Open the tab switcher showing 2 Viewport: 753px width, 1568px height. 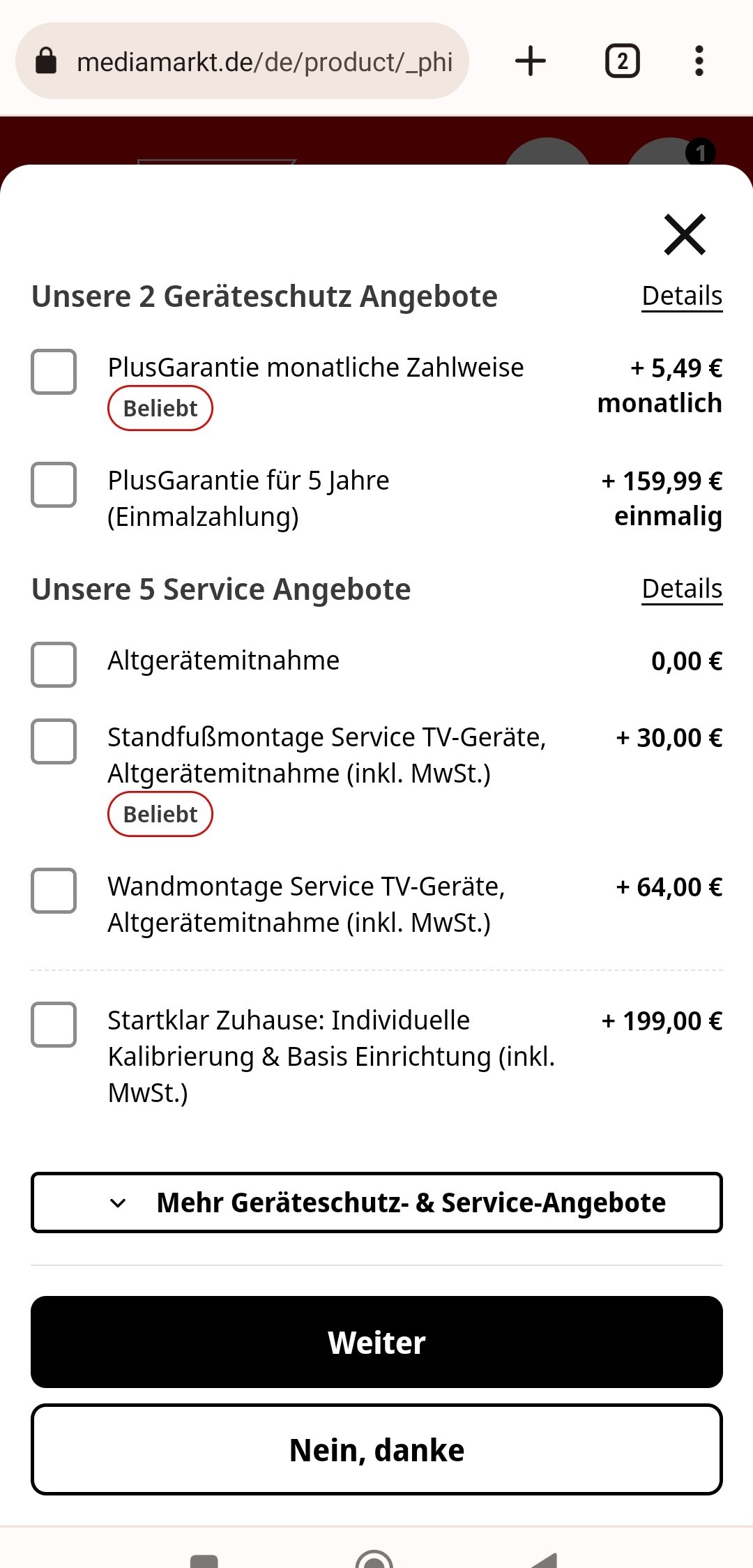tap(622, 61)
